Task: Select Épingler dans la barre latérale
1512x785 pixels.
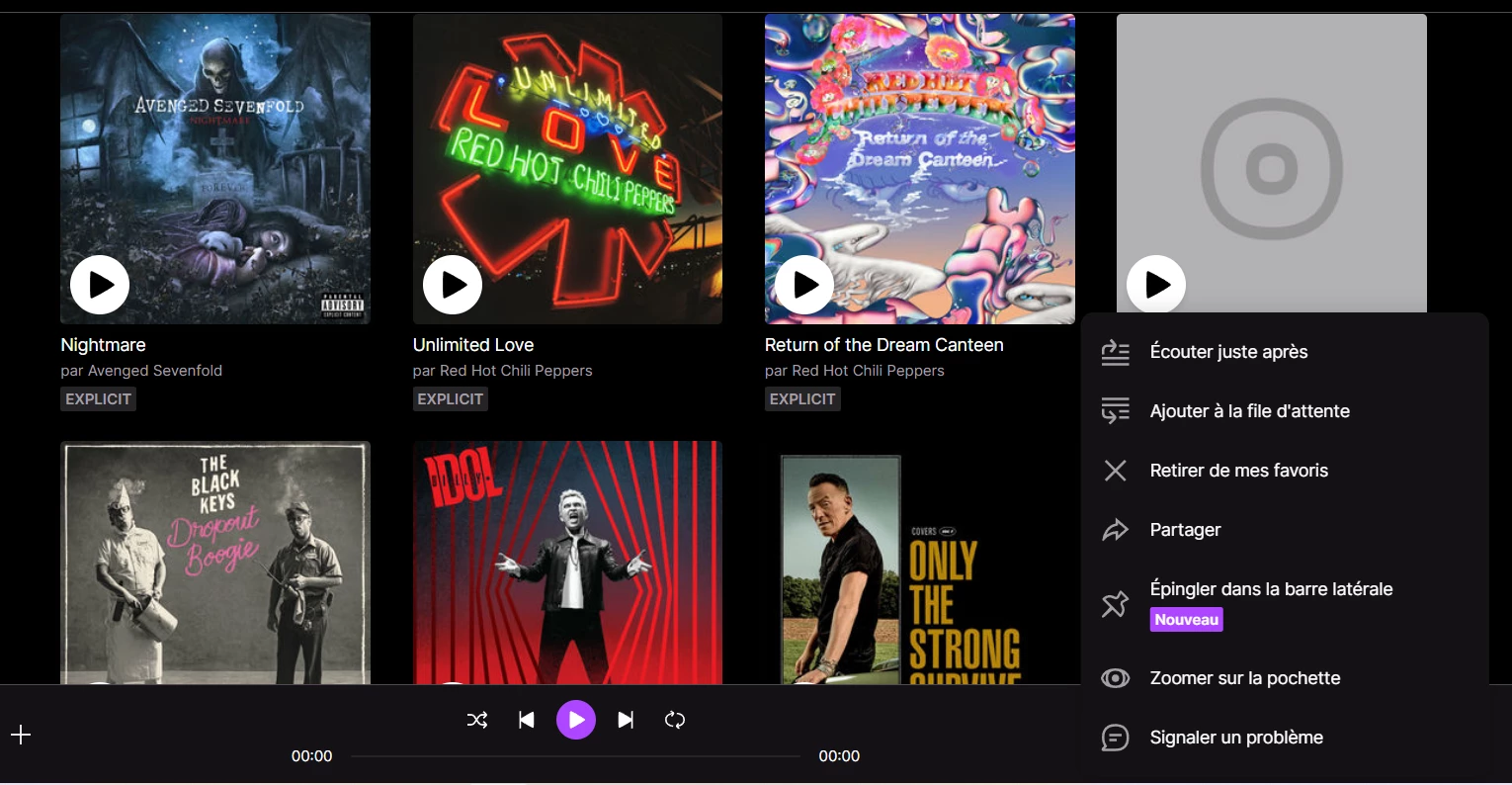Action: pyautogui.click(x=1271, y=589)
